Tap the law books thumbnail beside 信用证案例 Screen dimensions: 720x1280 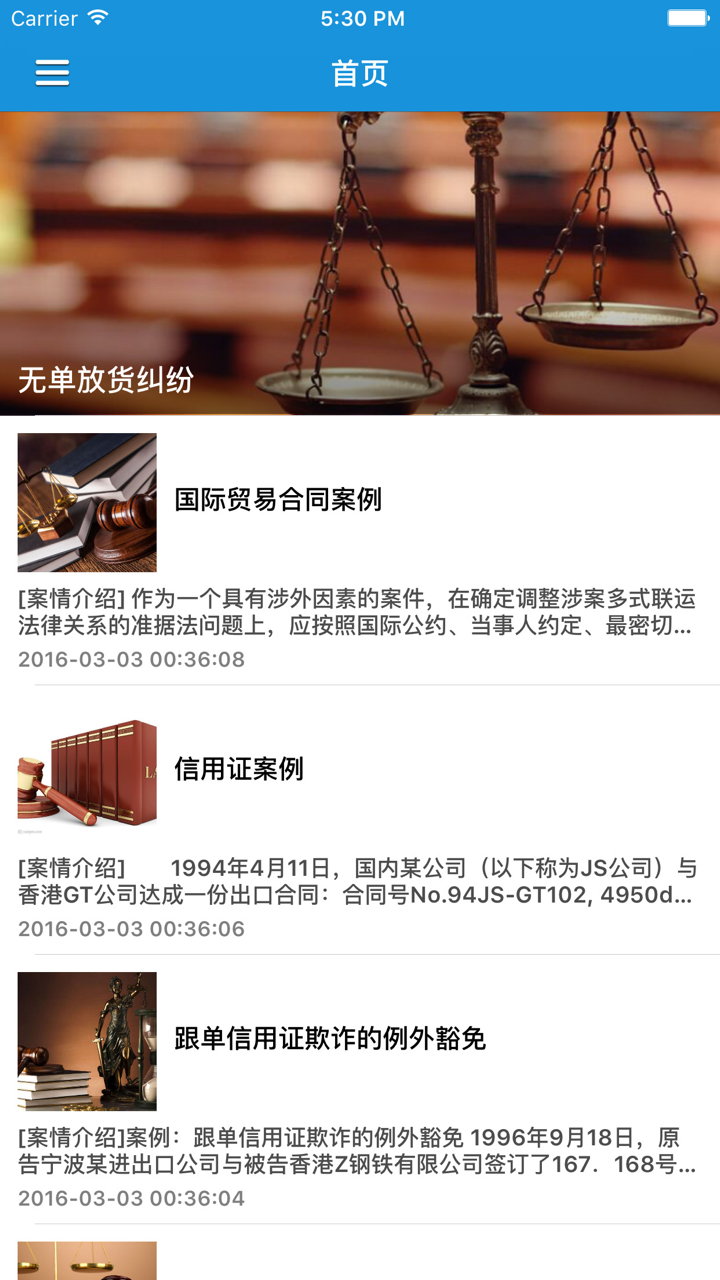(86, 772)
